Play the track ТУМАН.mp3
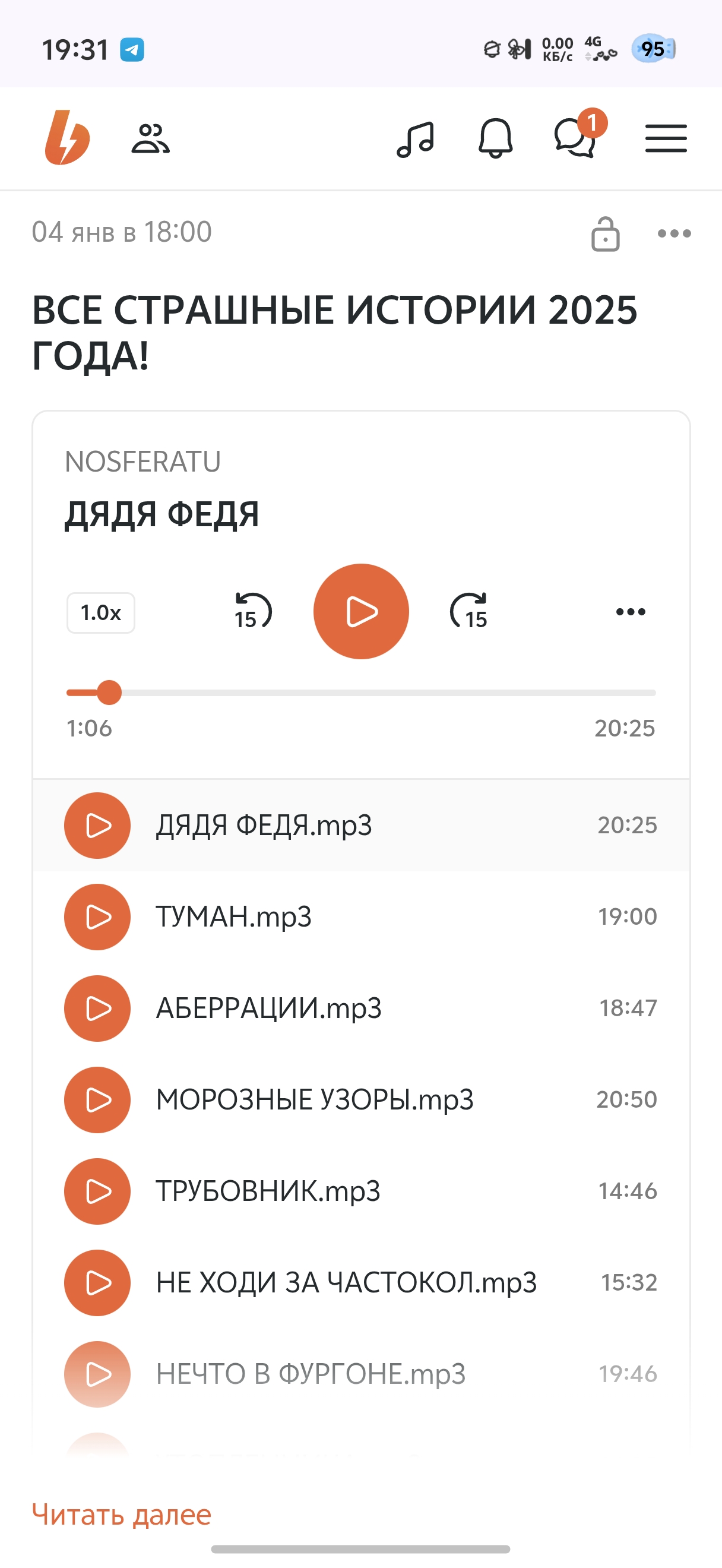Screen dimensions: 722x1568 [x=97, y=916]
